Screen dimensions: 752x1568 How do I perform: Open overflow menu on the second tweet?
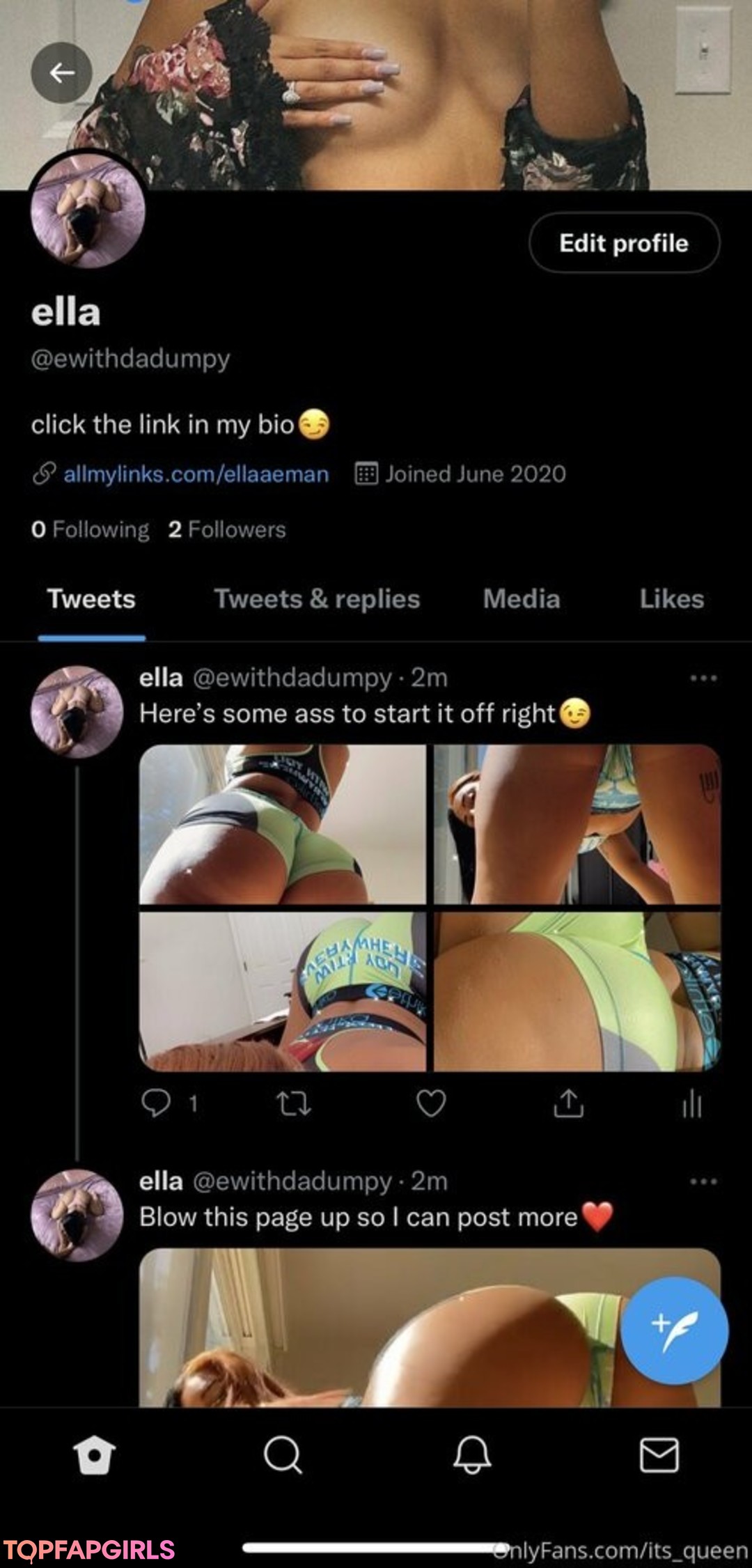703,1181
